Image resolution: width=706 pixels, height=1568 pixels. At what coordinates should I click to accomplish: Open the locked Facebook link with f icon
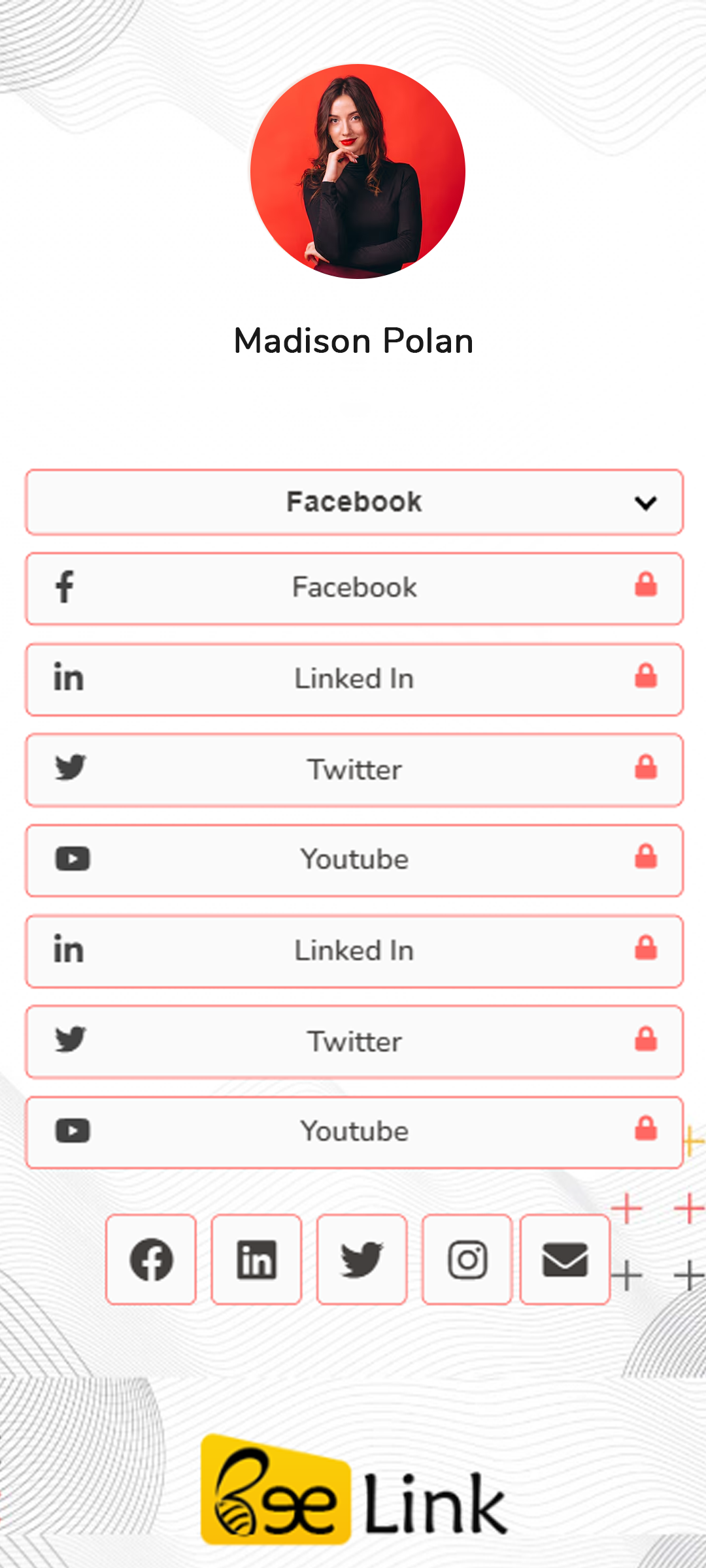pos(354,589)
